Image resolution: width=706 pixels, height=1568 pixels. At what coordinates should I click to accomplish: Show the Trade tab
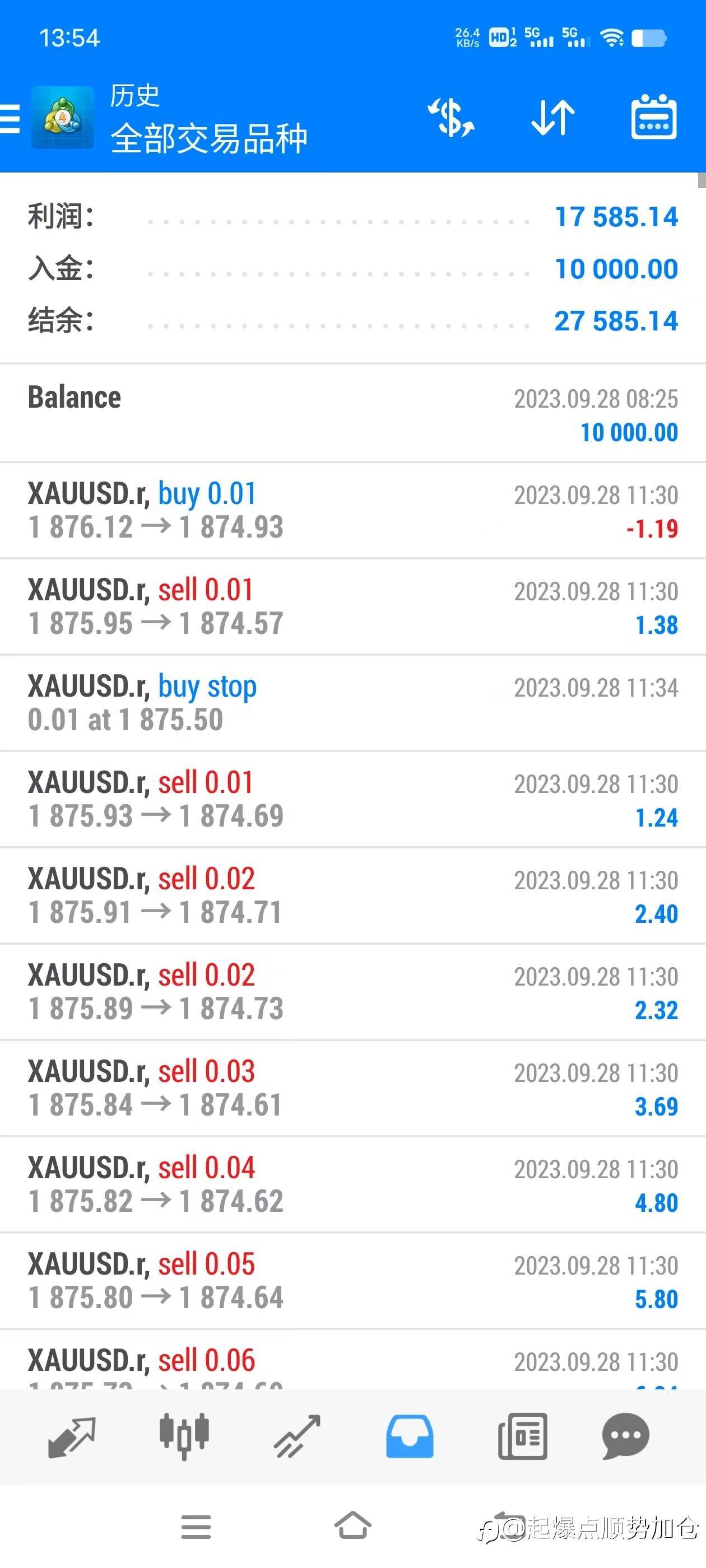point(296,1436)
